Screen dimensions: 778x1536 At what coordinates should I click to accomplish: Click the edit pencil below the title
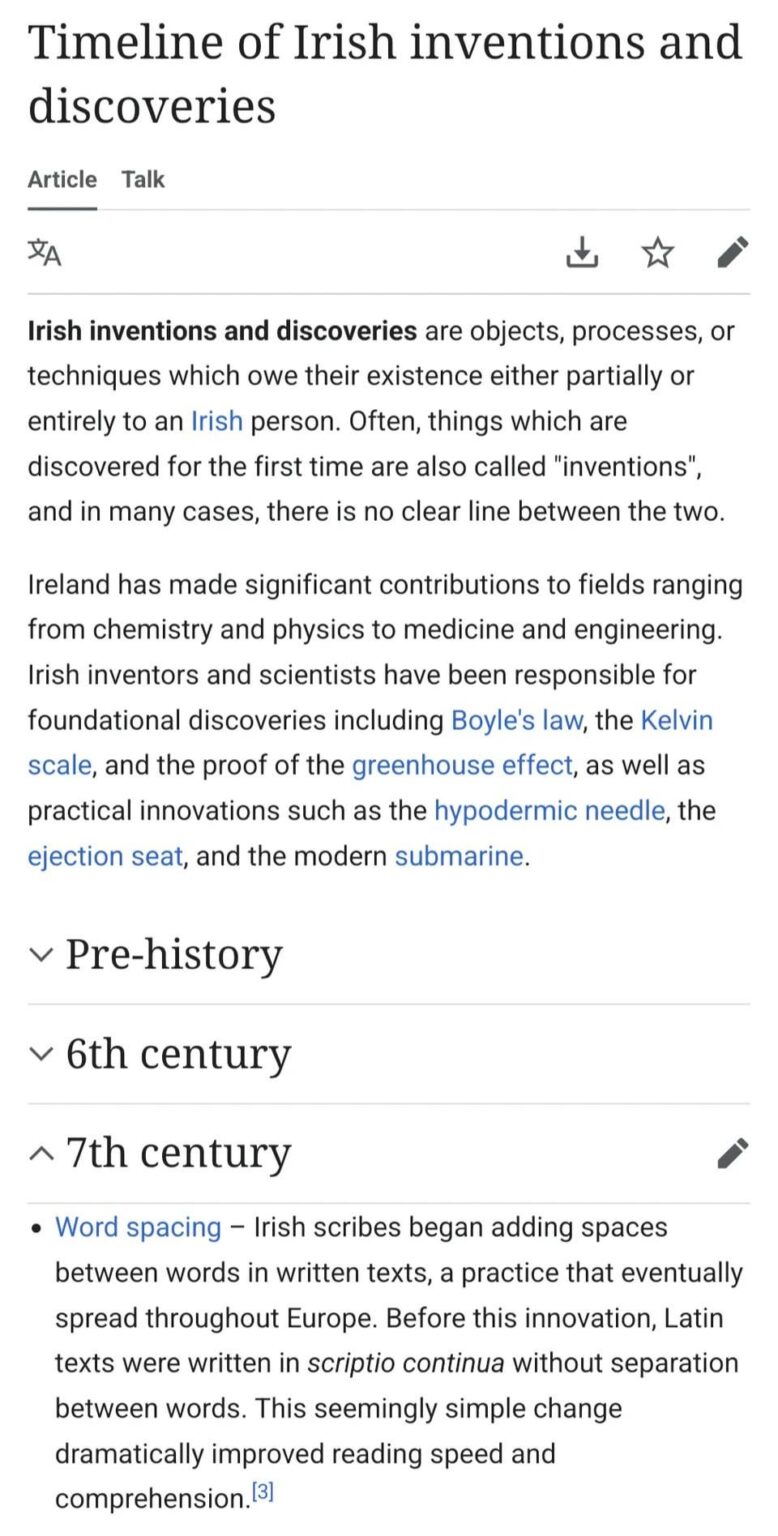(734, 253)
